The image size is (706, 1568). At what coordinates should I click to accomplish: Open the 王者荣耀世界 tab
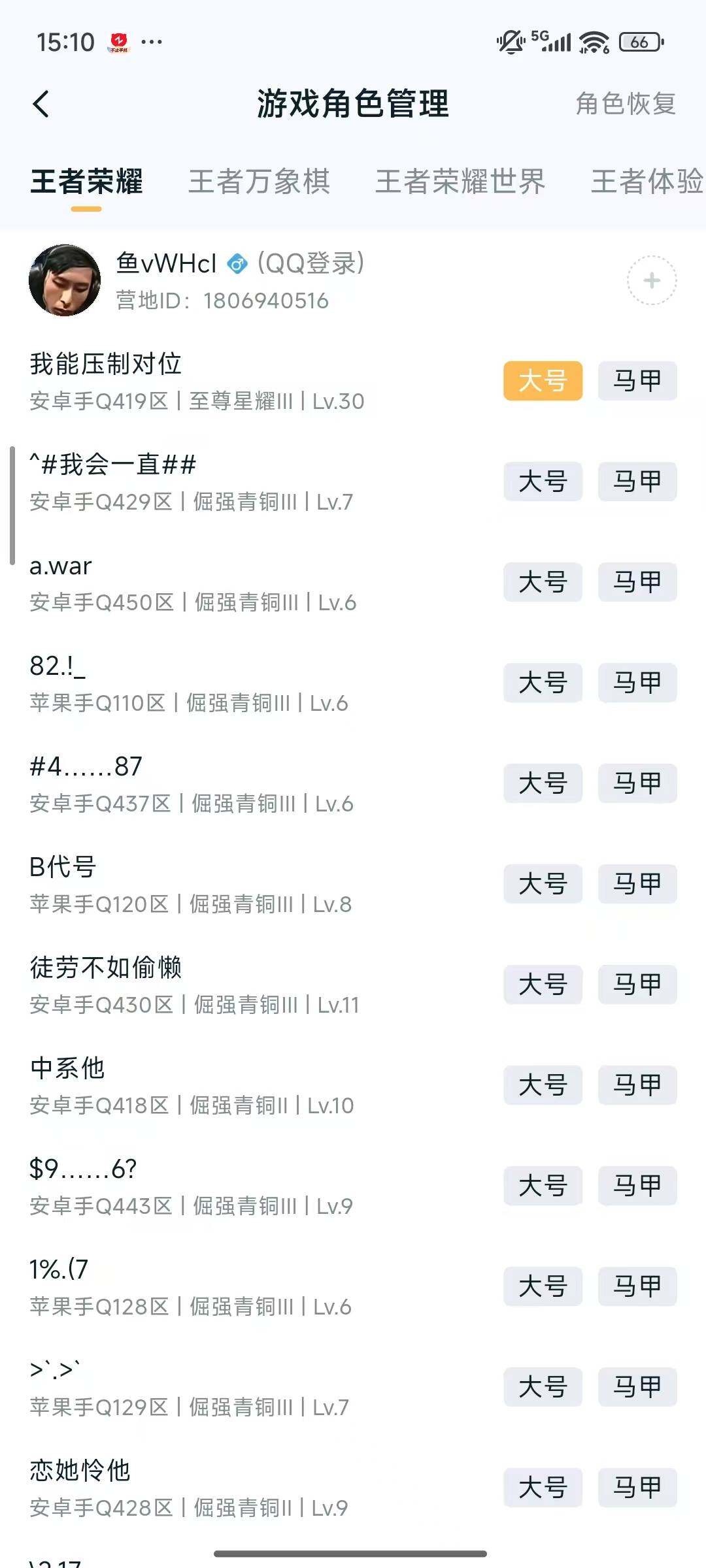(461, 183)
